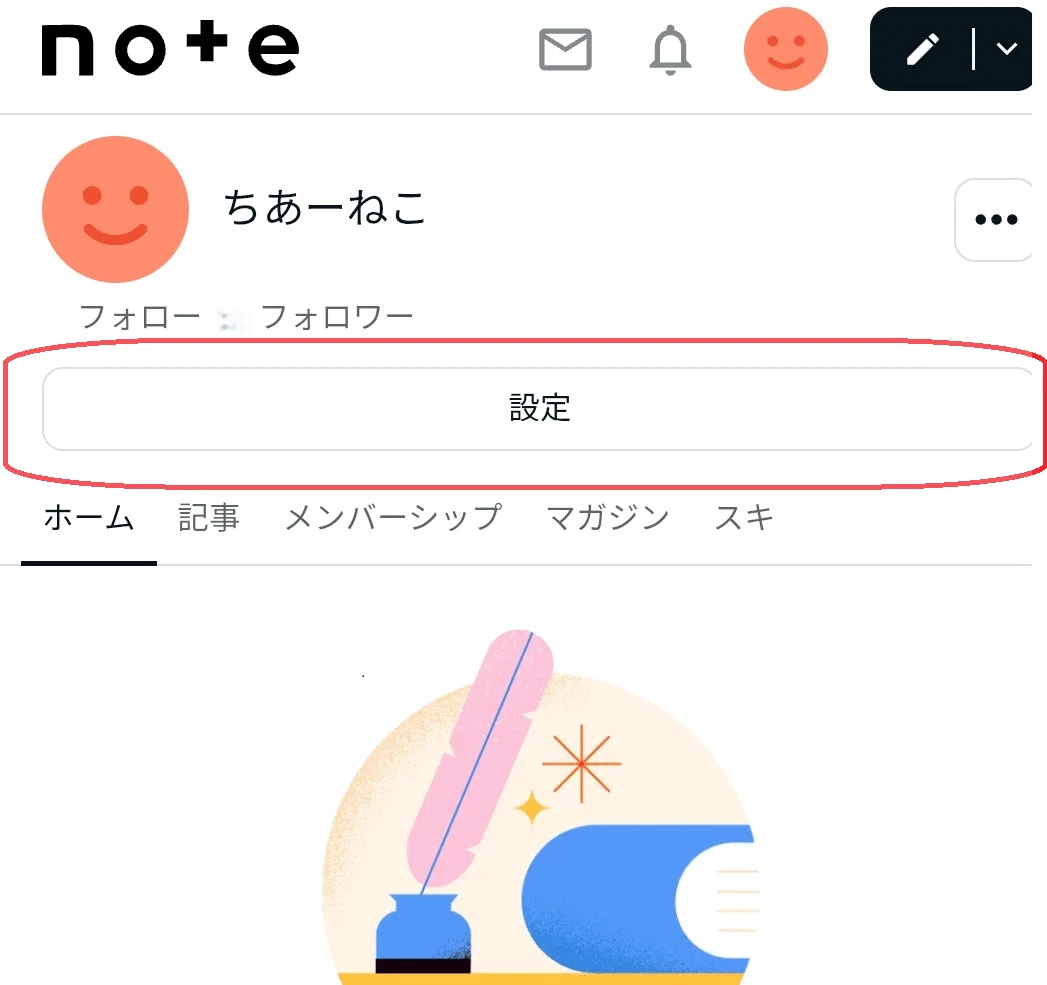The height and width of the screenshot is (985, 1047).
Task: Open the notifications bell
Action: (670, 50)
